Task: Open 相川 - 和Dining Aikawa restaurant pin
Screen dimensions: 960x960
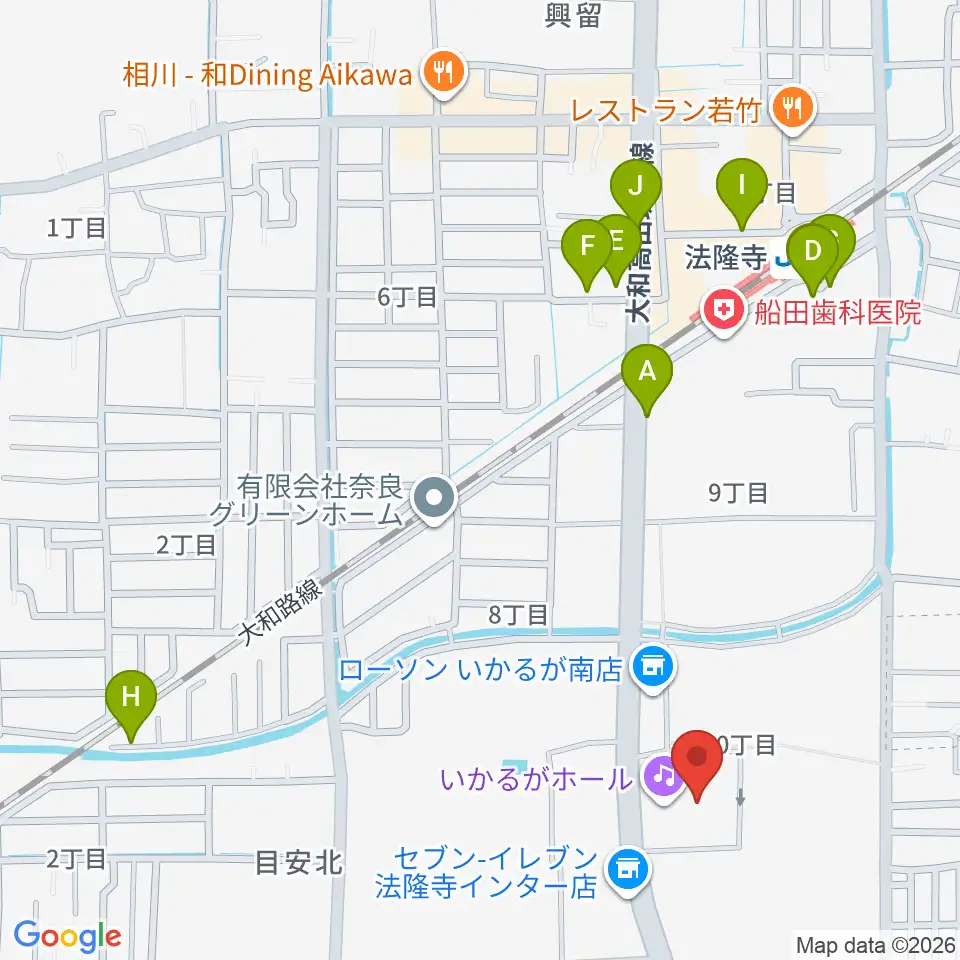Action: pos(444,75)
